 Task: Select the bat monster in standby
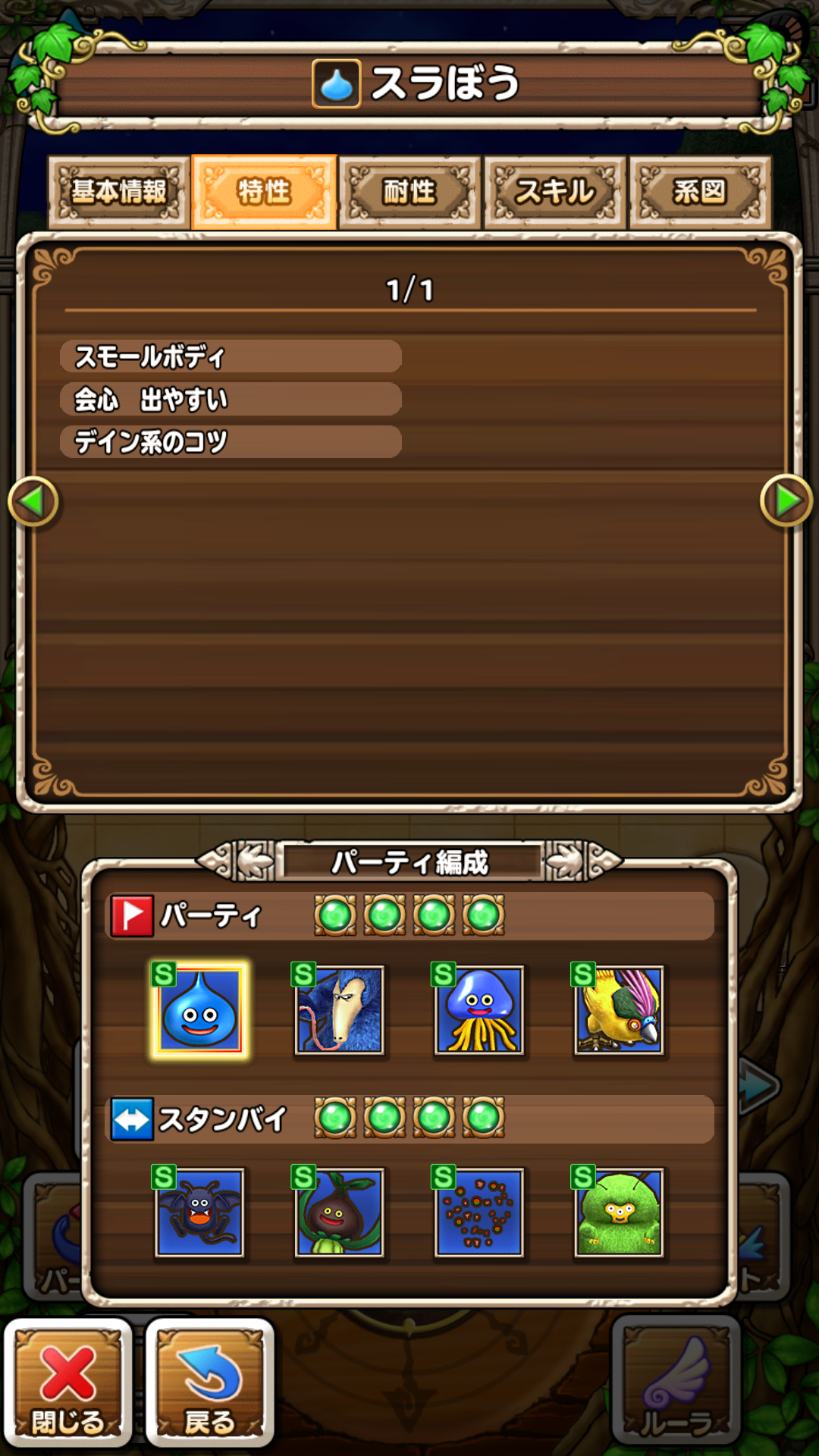200,1213
